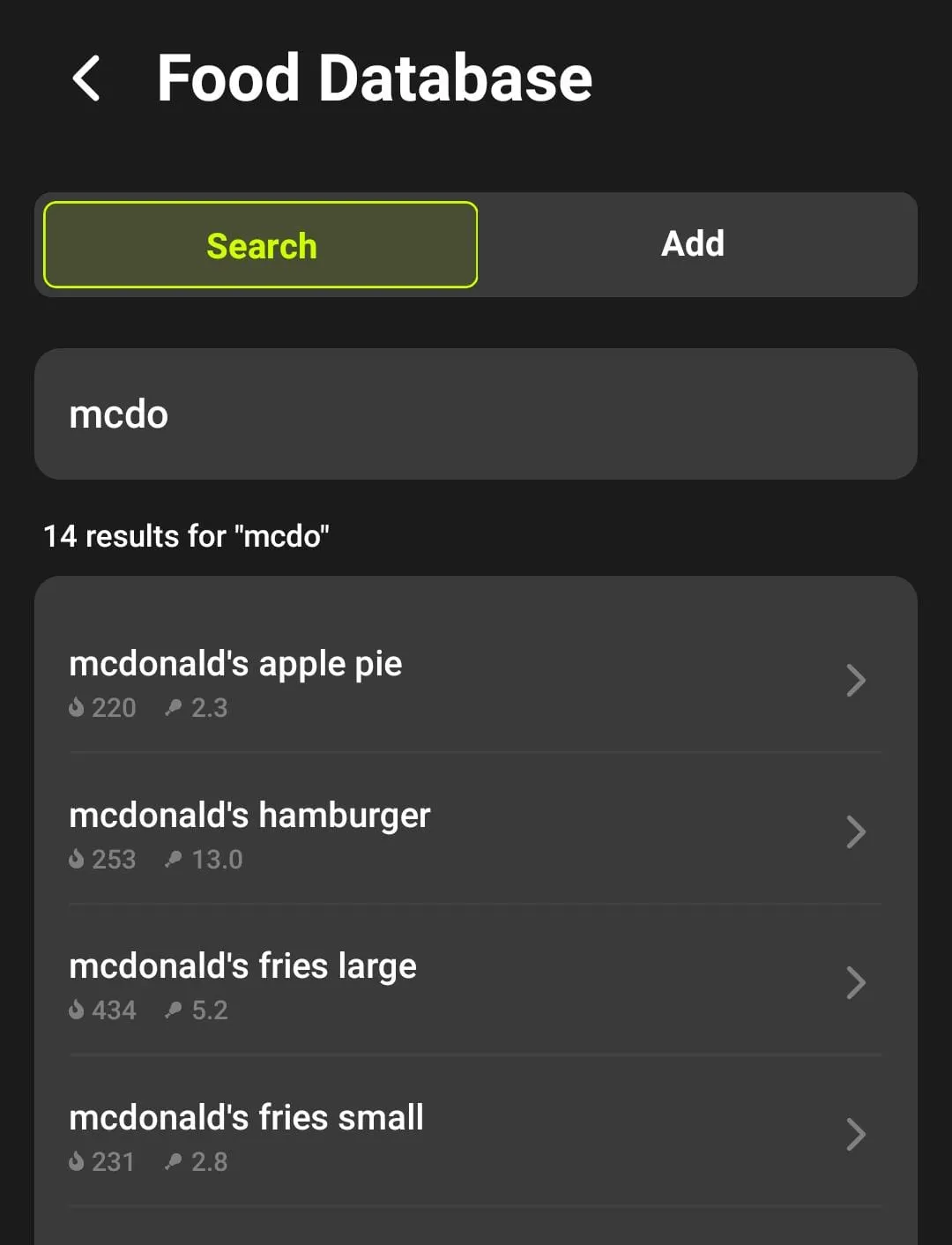Viewport: 952px width, 1245px height.
Task: Click the protein drop icon beside 5.2
Action: [x=175, y=1010]
